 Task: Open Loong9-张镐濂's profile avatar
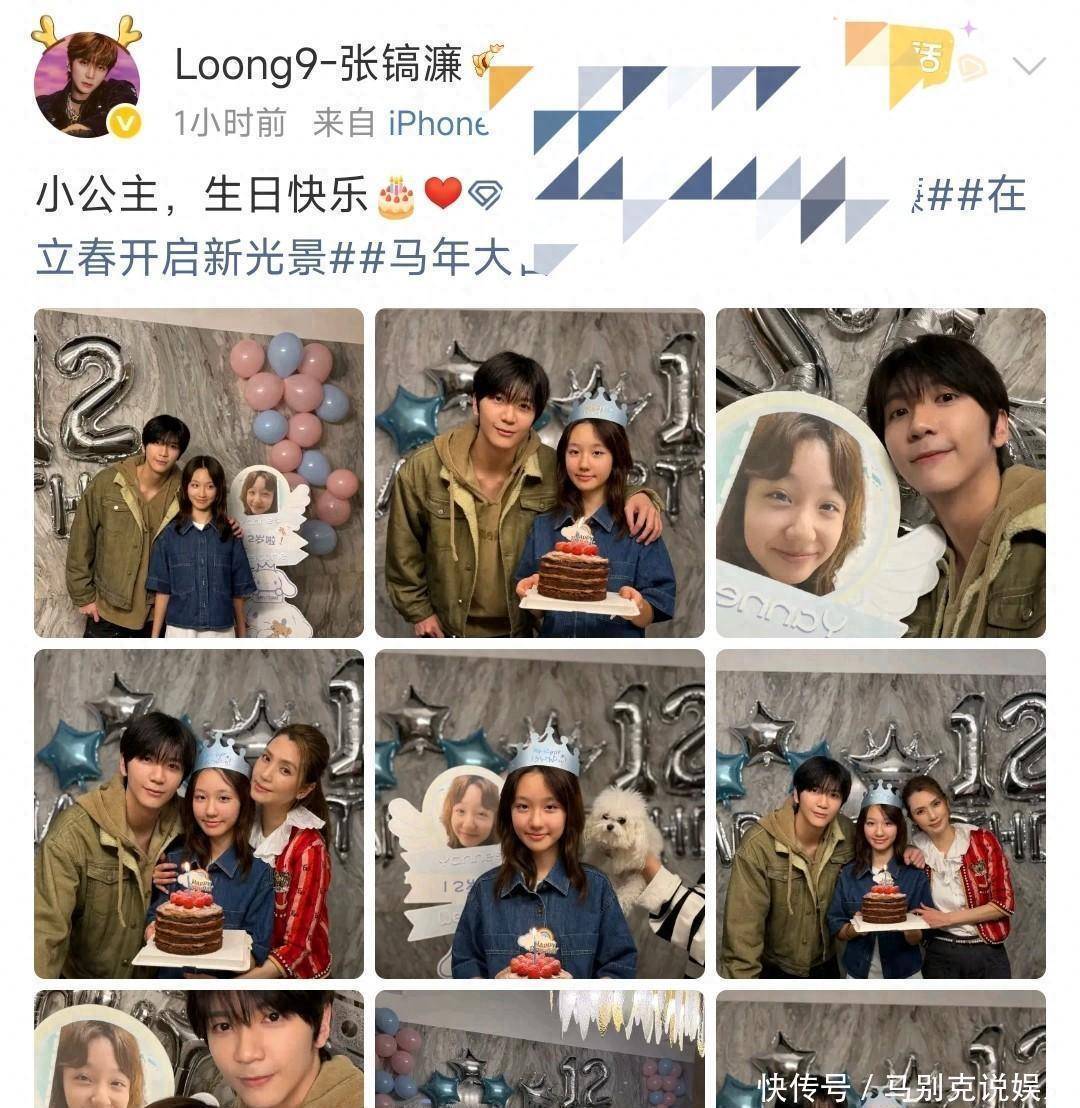click(x=86, y=84)
